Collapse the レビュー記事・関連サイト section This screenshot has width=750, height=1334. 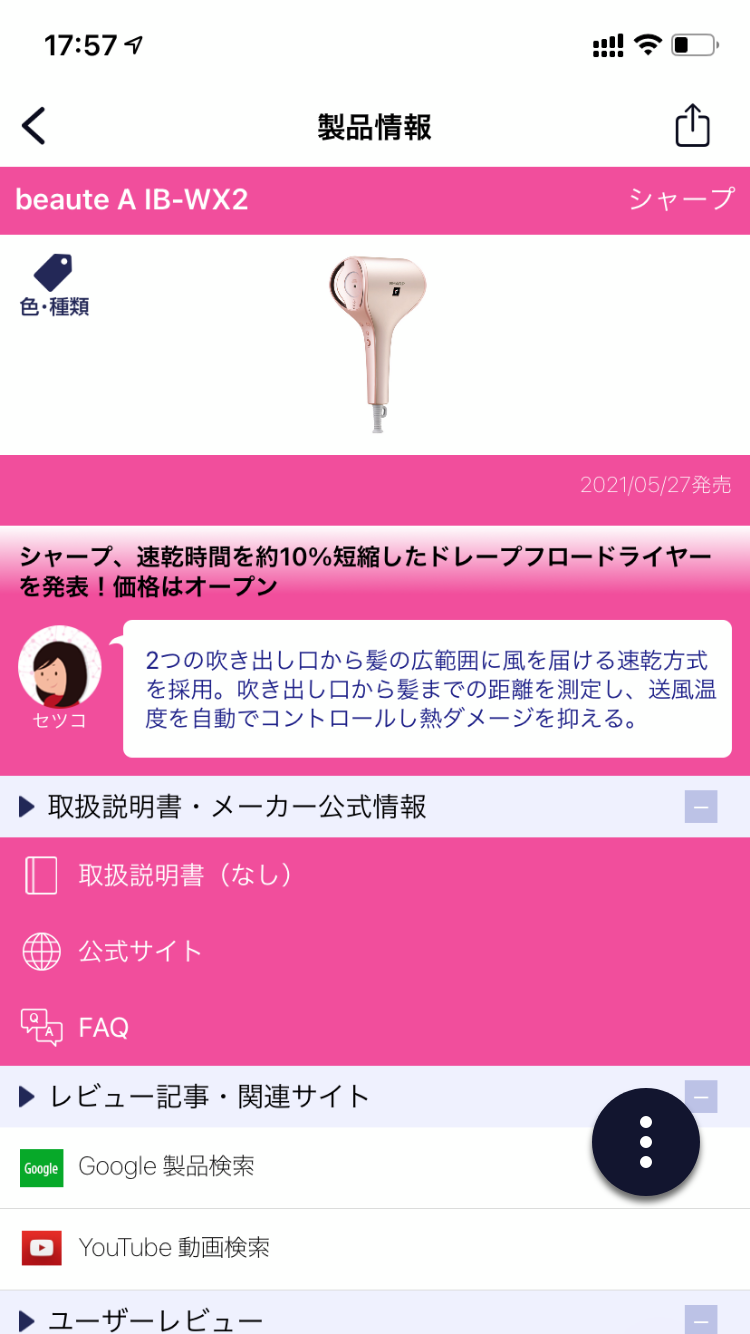[x=701, y=1097]
